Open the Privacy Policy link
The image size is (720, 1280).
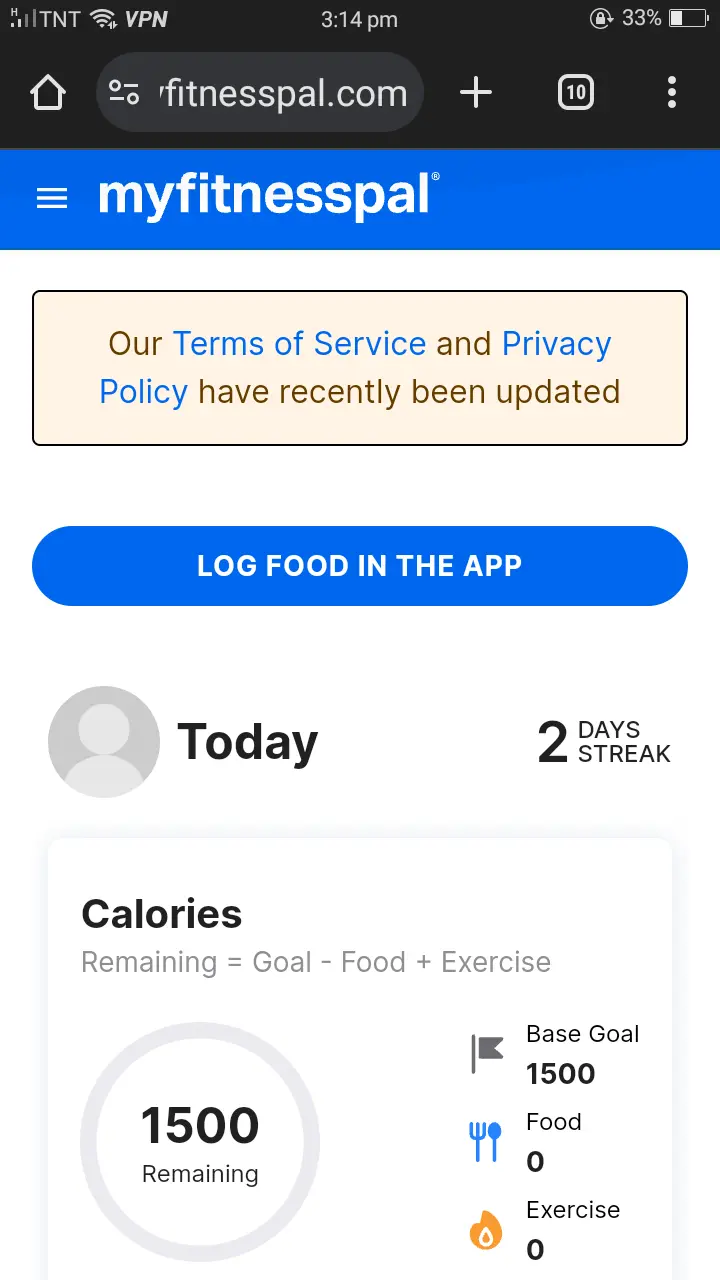coord(355,368)
